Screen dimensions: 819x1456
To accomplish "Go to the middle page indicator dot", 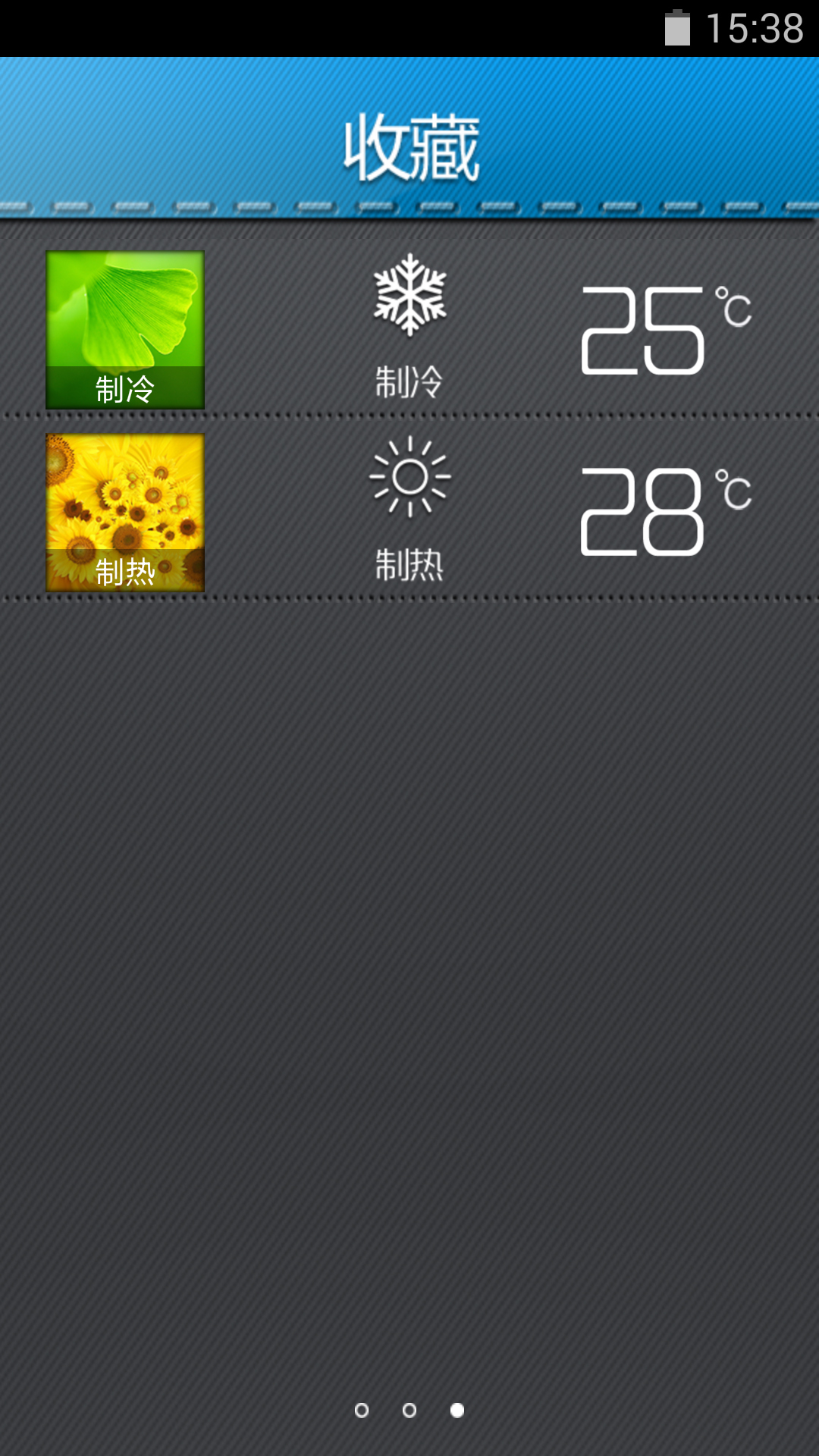I will click(409, 1410).
